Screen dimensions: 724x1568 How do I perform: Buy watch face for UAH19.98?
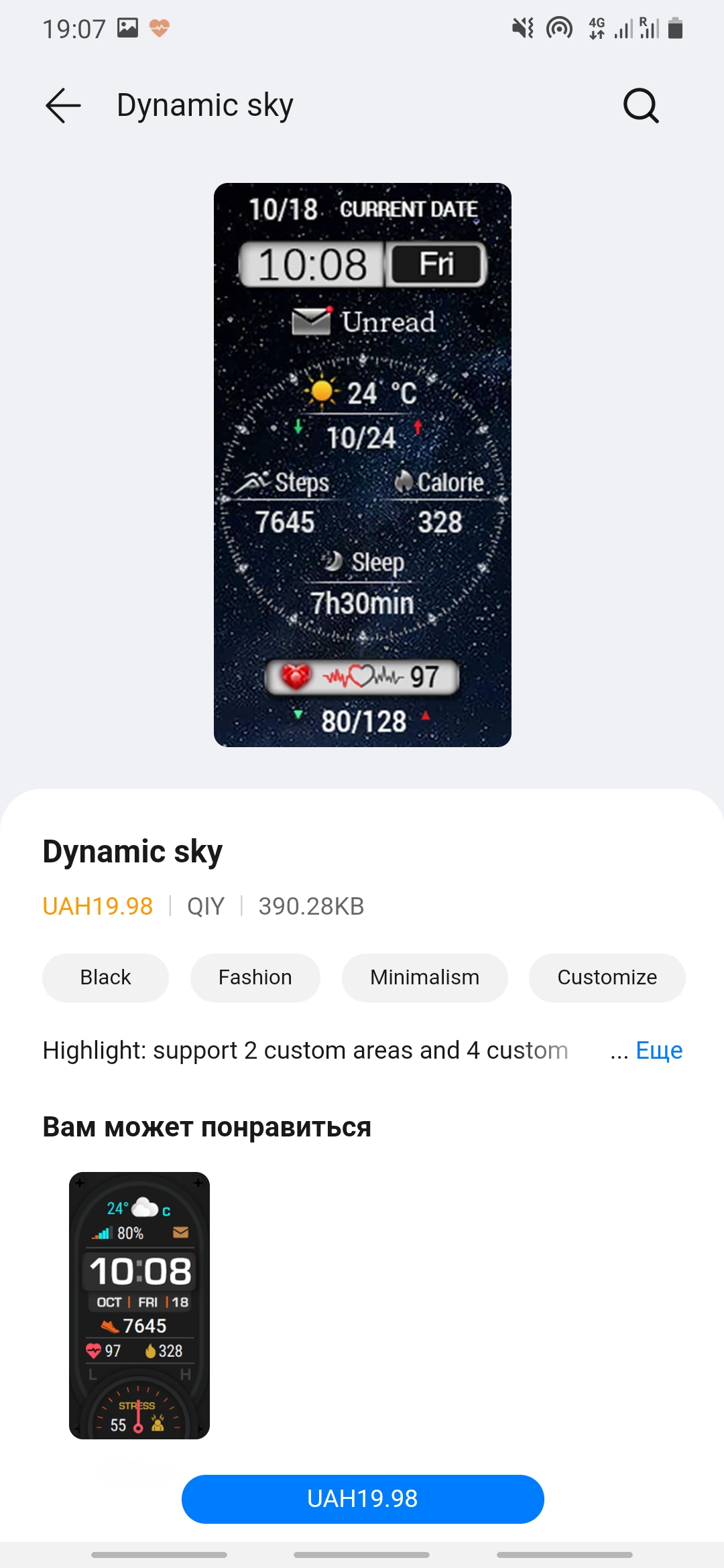[x=362, y=1499]
